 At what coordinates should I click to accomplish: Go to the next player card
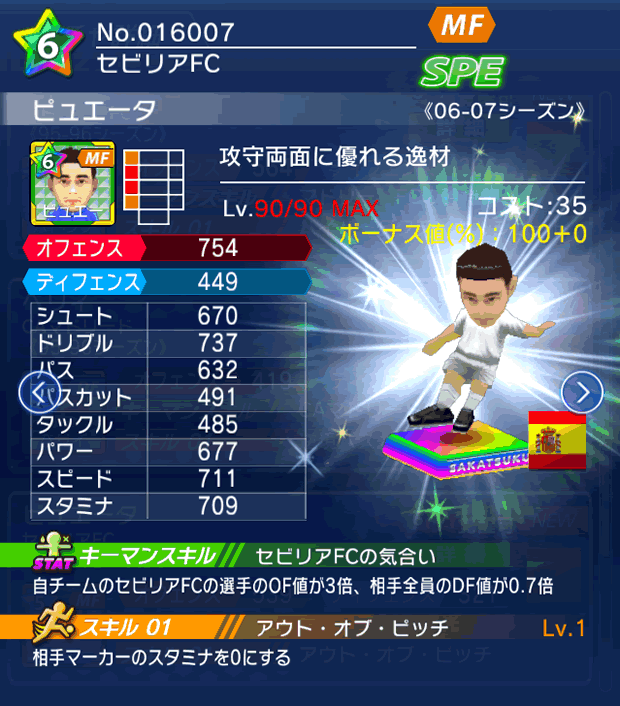pos(581,392)
